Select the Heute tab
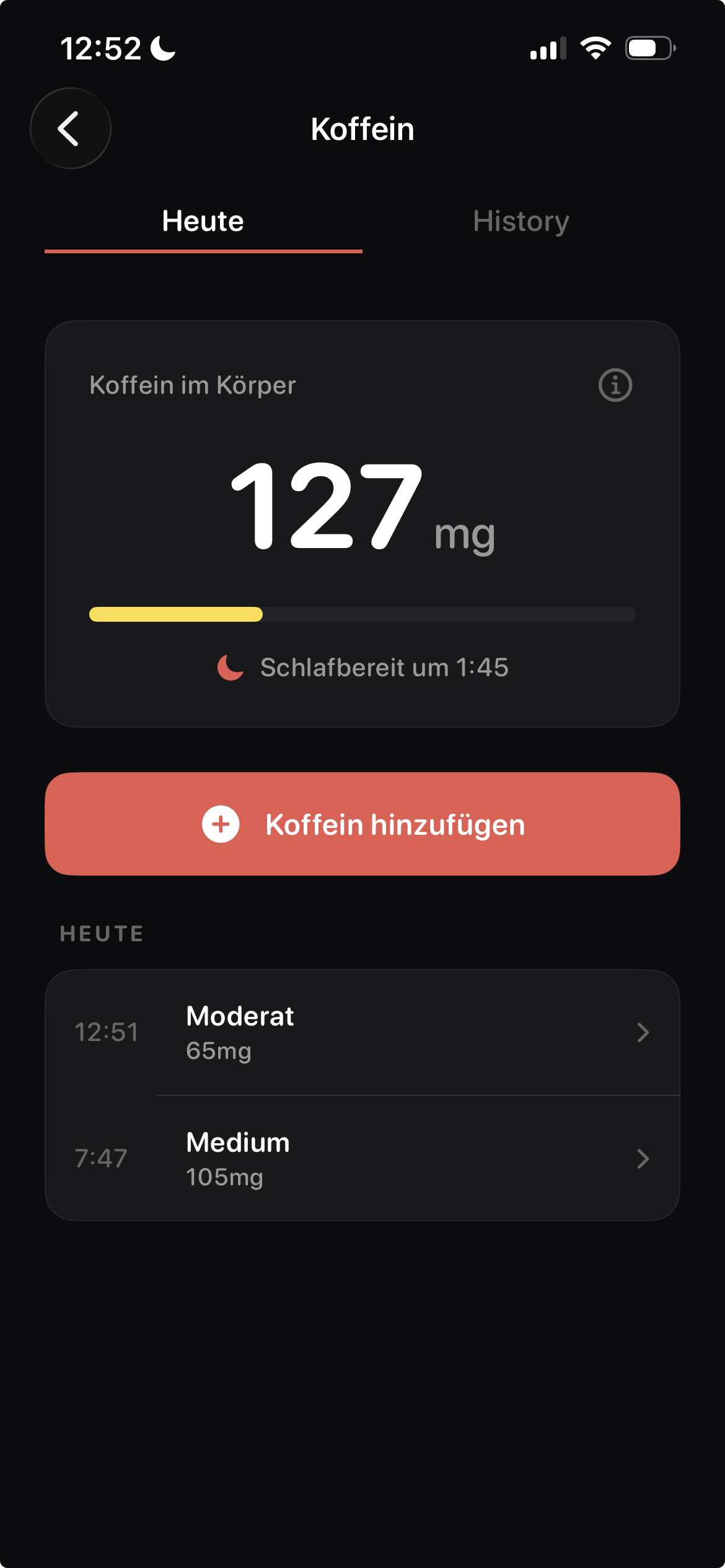Viewport: 725px width, 1568px height. coord(203,221)
